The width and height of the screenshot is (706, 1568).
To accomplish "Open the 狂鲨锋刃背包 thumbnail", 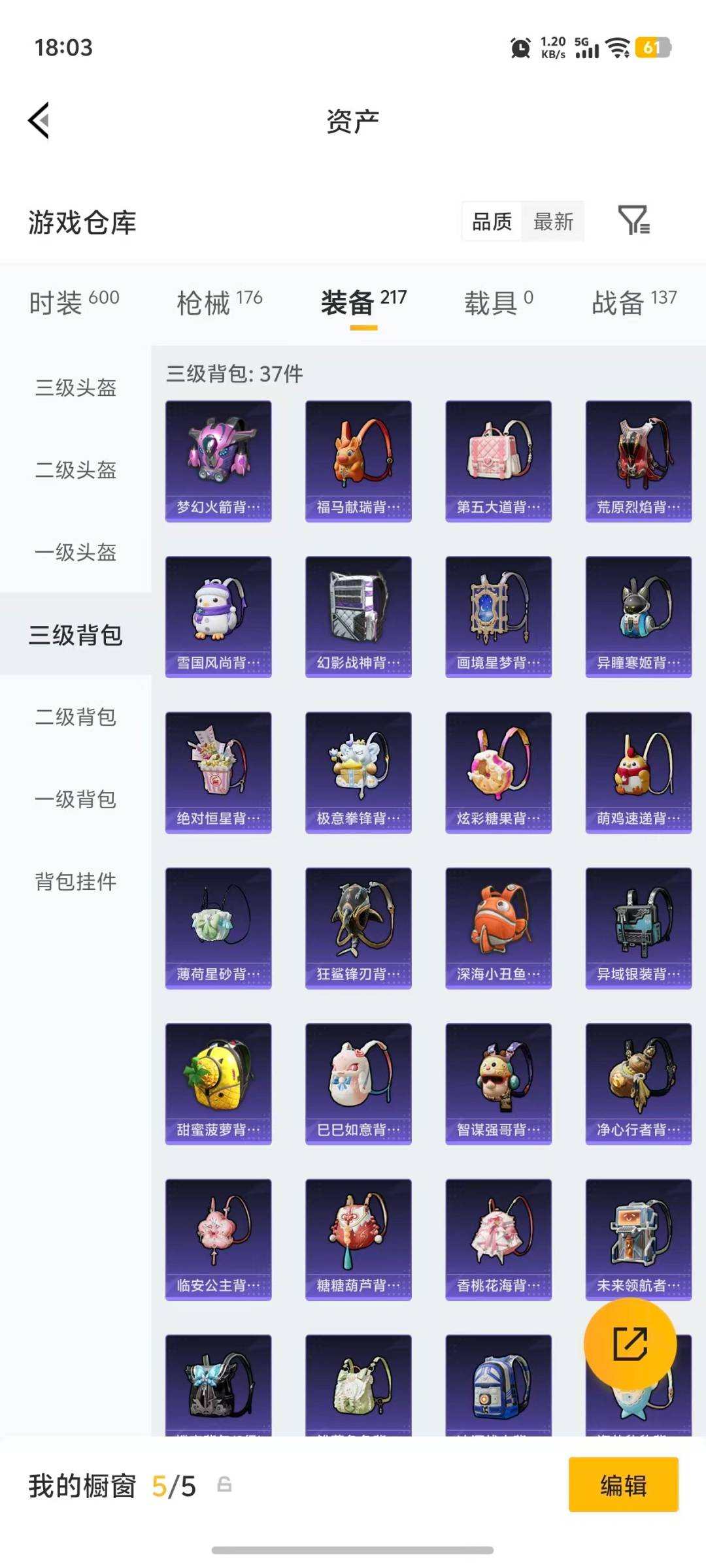I will (x=358, y=928).
